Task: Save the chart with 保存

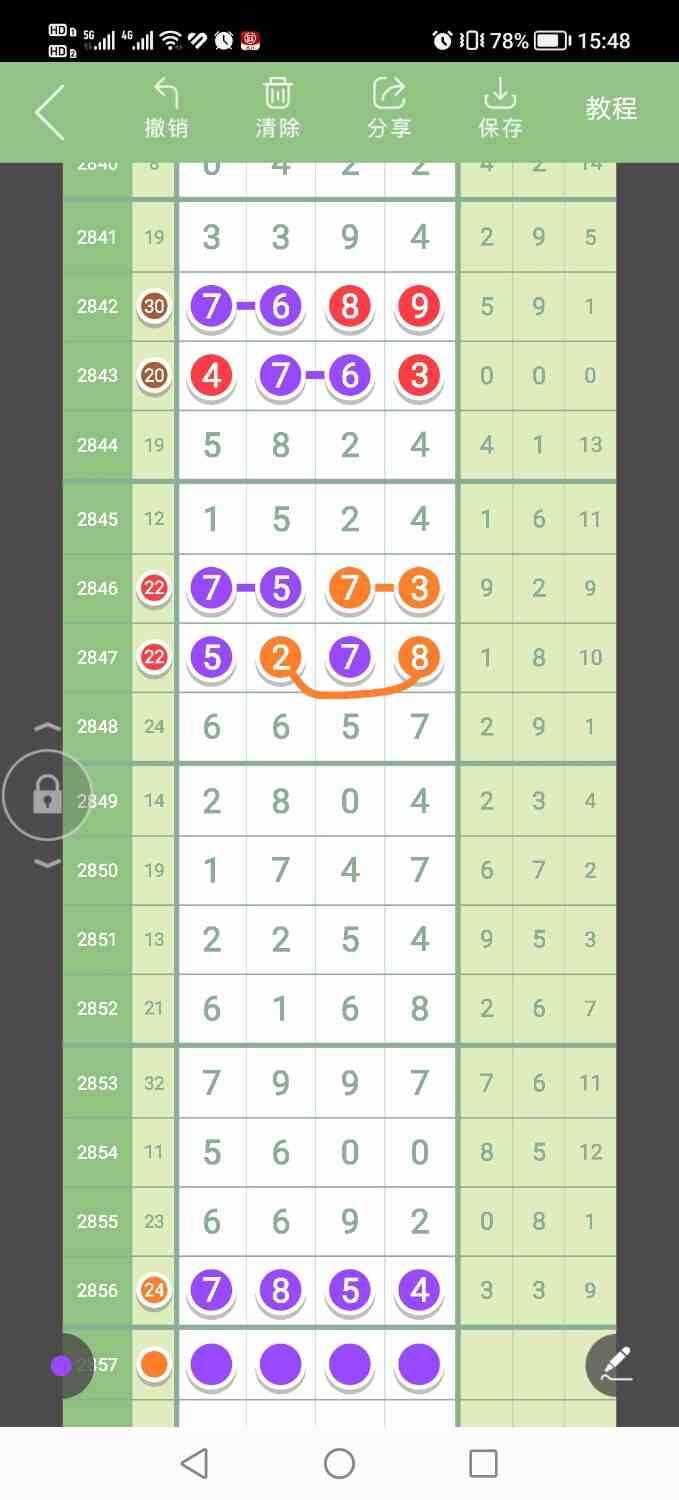Action: coord(500,110)
